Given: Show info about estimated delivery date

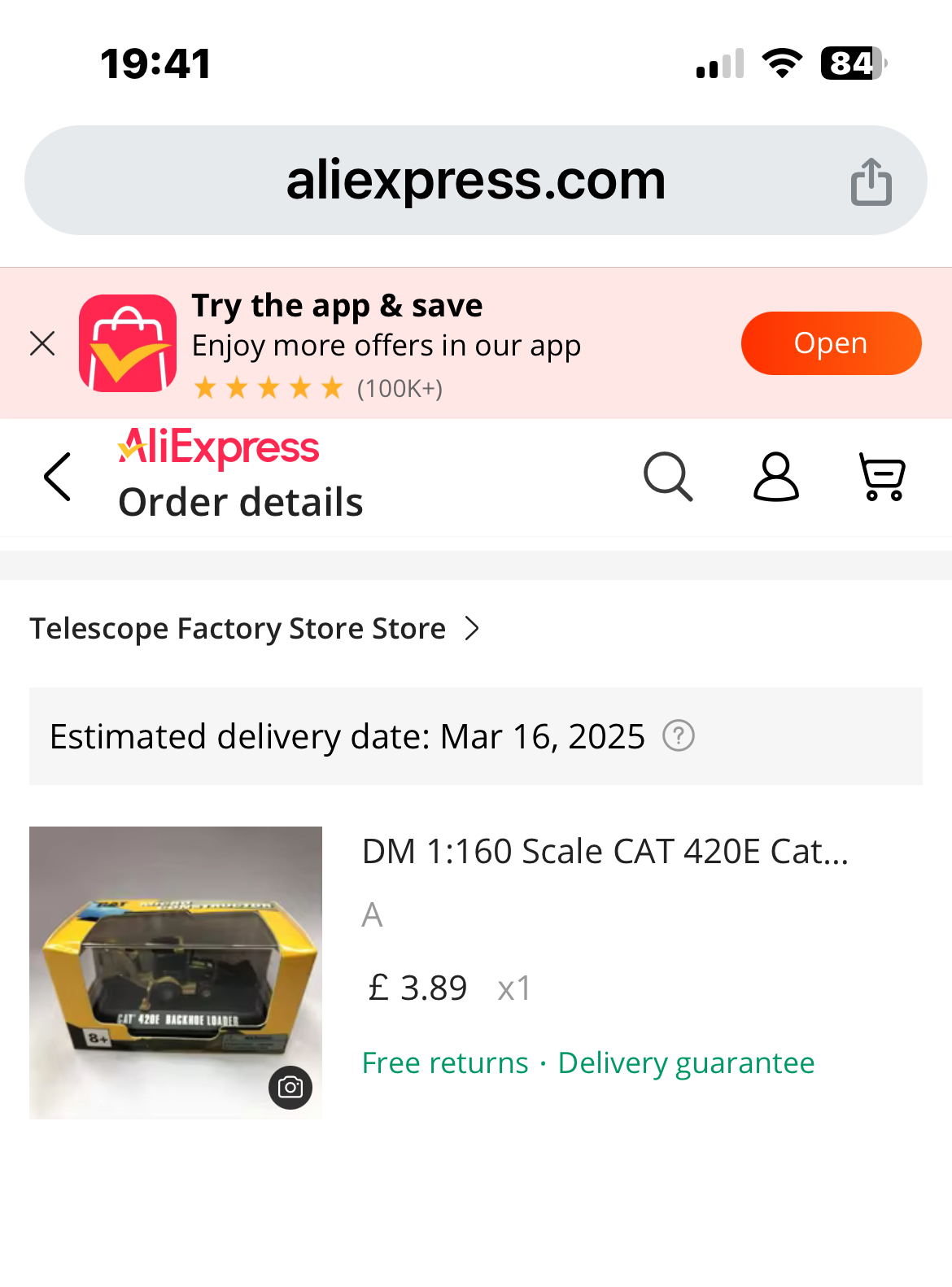Looking at the screenshot, I should click(x=678, y=736).
